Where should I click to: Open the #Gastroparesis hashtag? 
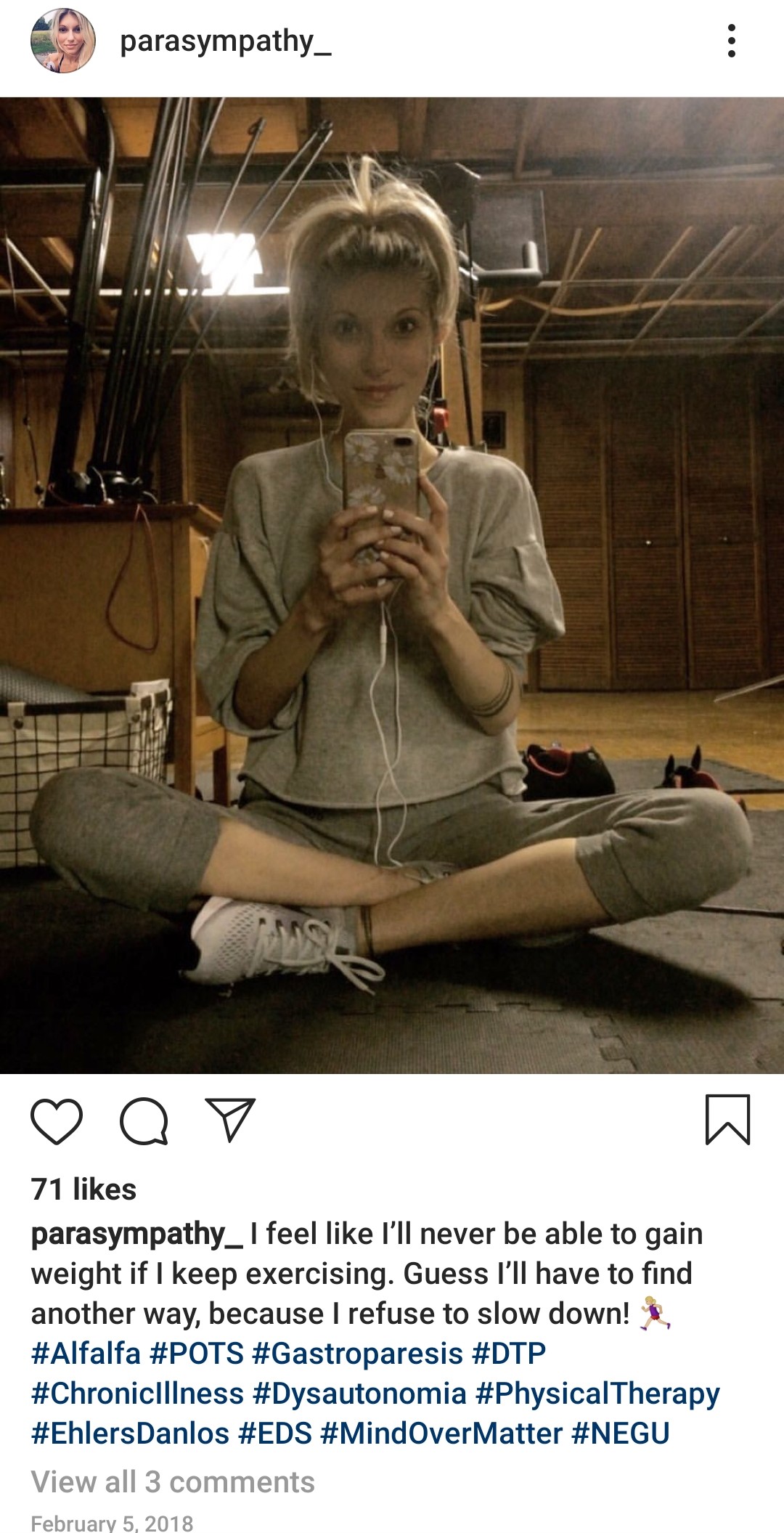[358, 1354]
